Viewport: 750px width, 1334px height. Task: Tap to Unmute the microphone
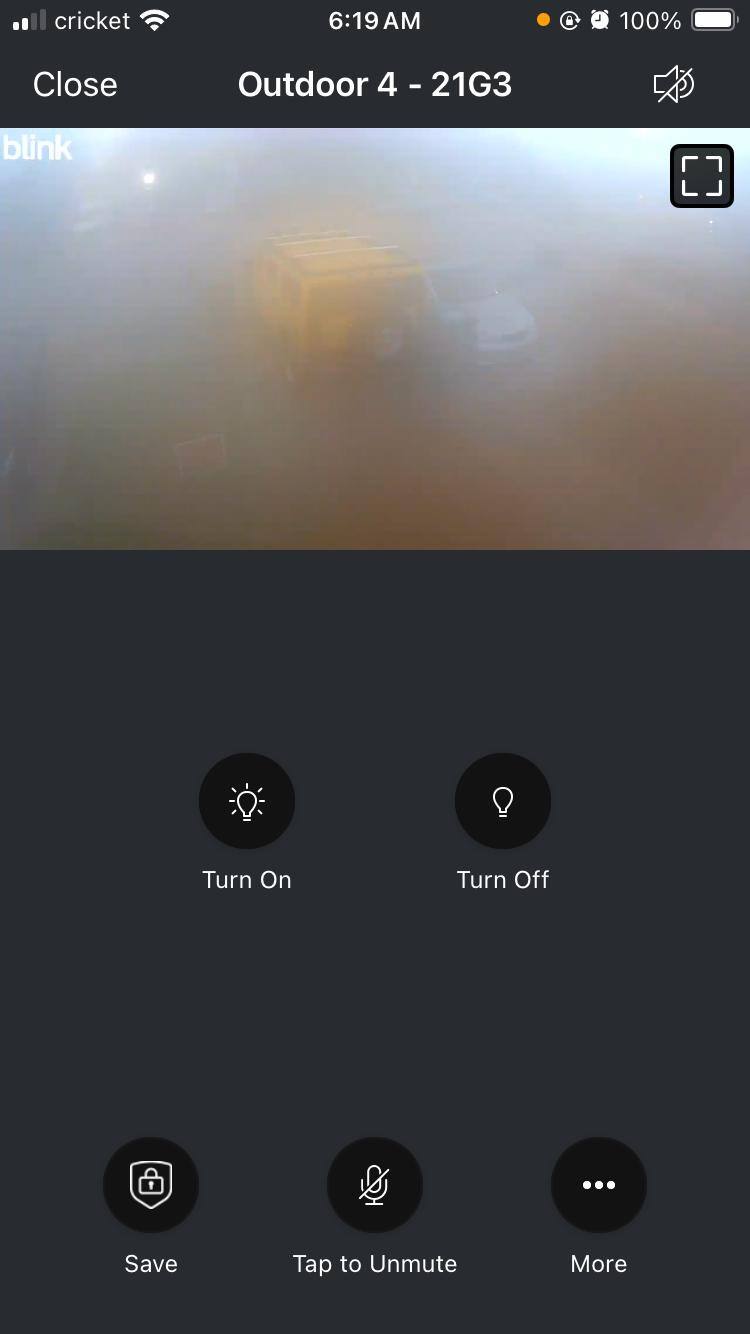pos(375,1185)
